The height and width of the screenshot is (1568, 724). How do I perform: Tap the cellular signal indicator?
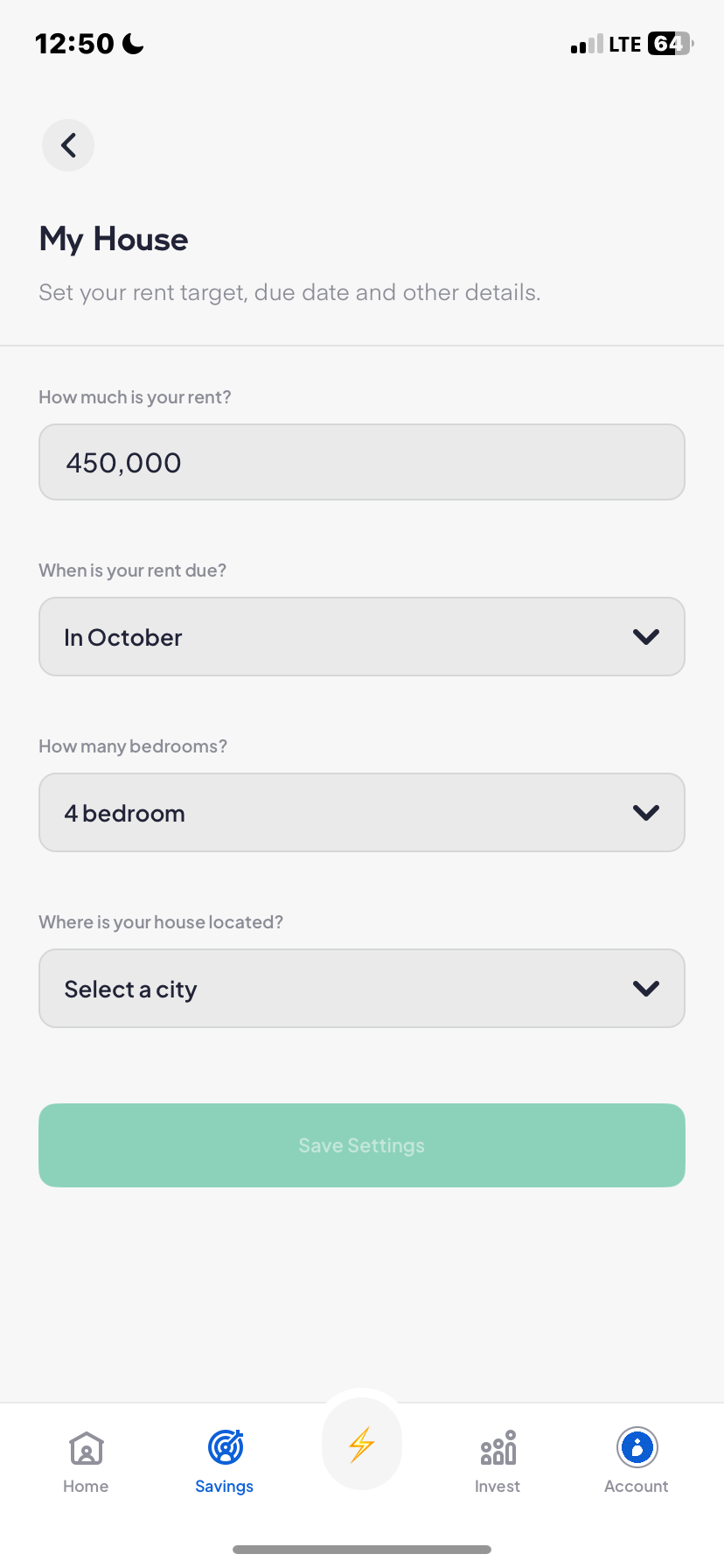click(586, 43)
